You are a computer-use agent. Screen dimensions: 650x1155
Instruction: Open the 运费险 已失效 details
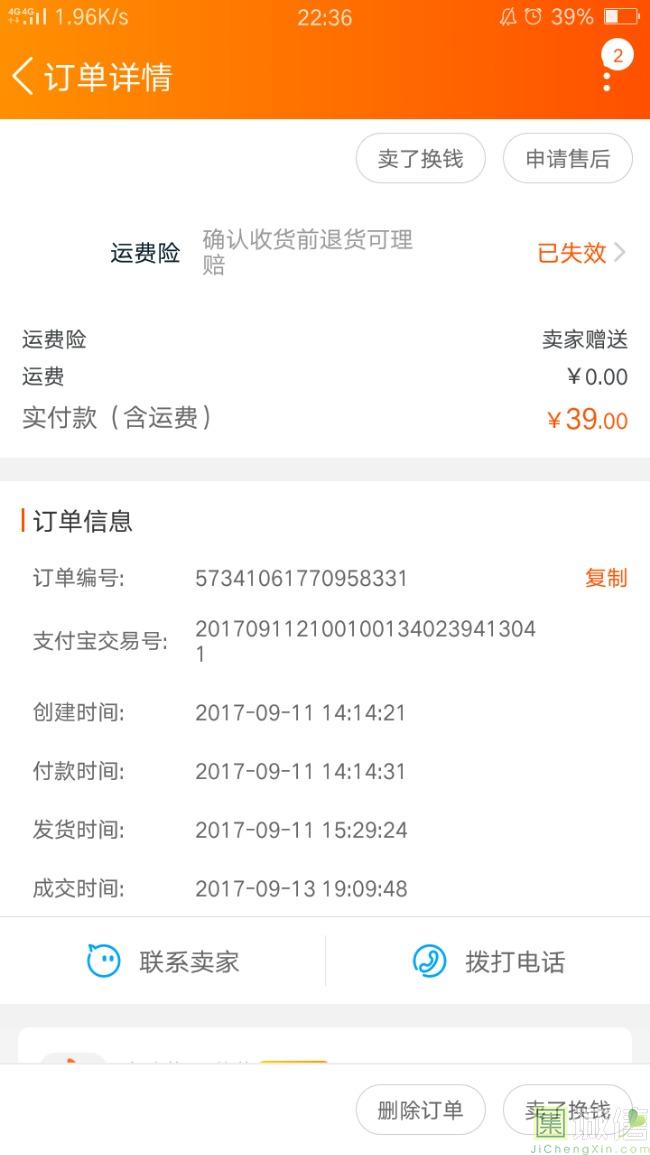582,253
